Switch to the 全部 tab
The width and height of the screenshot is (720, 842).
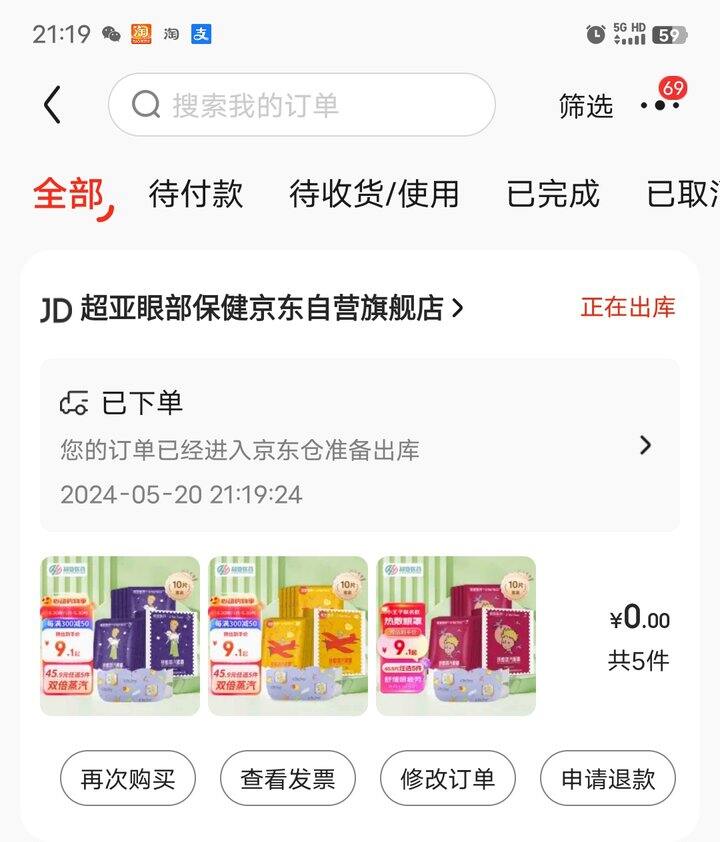click(69, 193)
